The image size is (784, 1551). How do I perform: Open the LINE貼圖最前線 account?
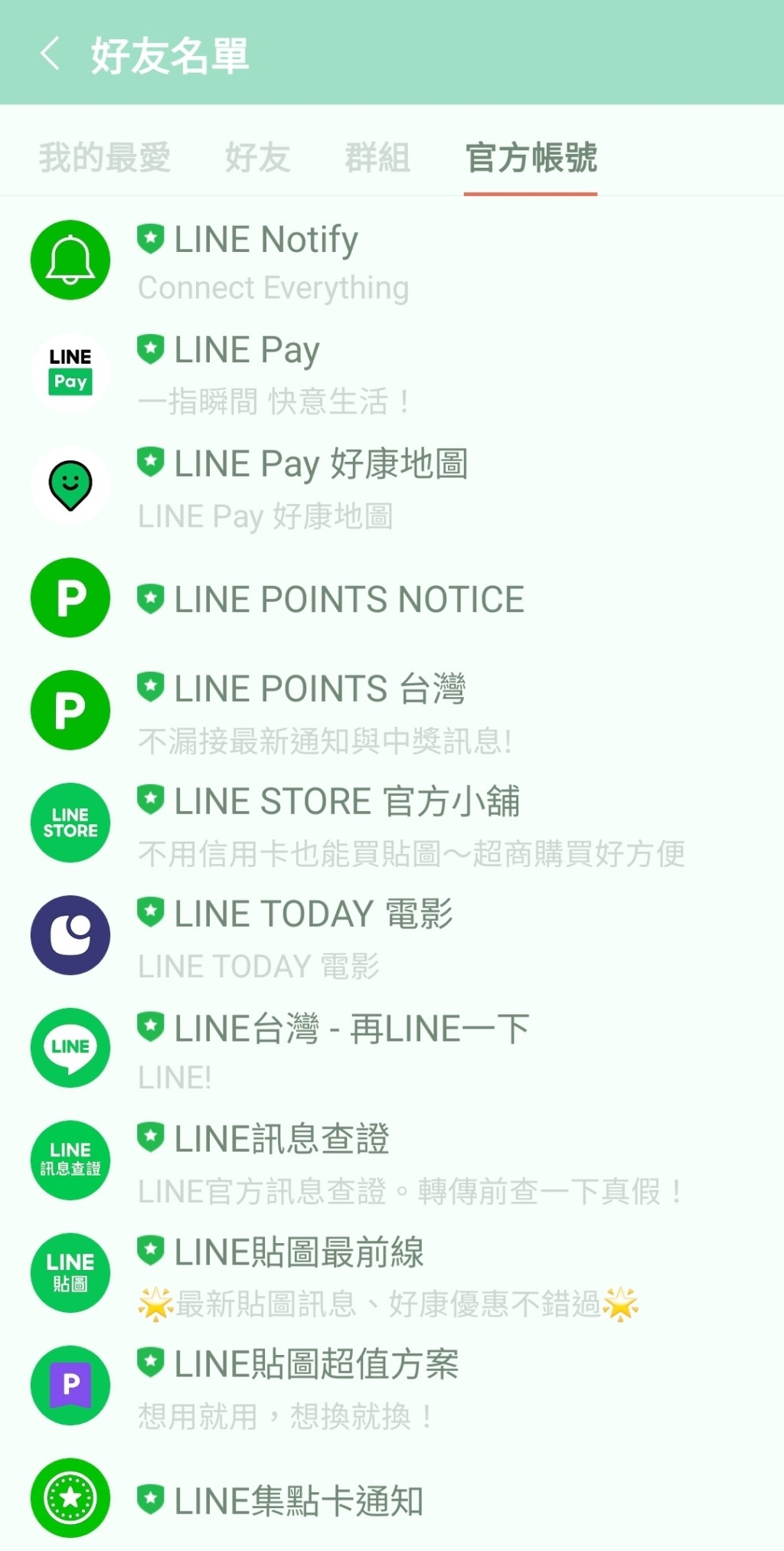[392, 1274]
